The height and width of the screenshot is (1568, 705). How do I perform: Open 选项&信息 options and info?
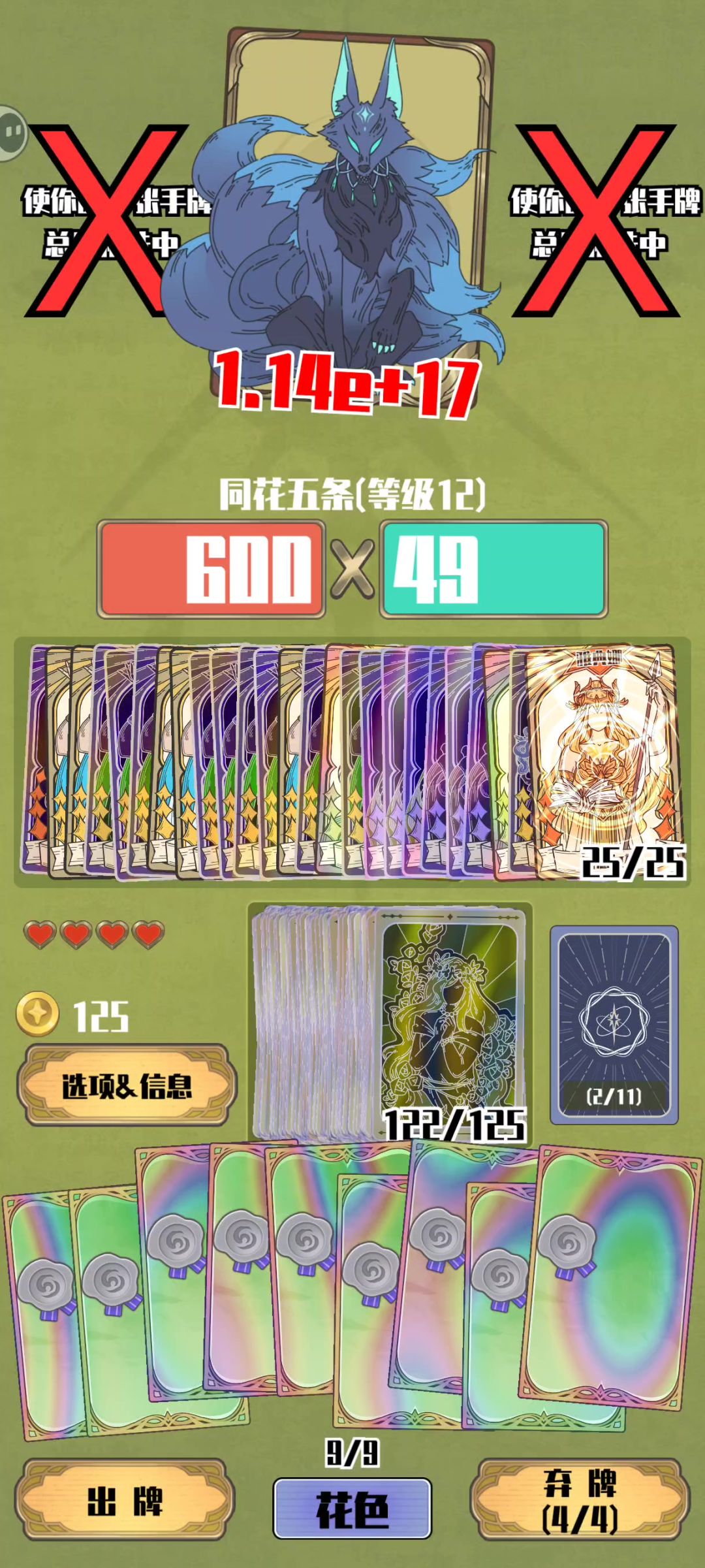tap(127, 1085)
